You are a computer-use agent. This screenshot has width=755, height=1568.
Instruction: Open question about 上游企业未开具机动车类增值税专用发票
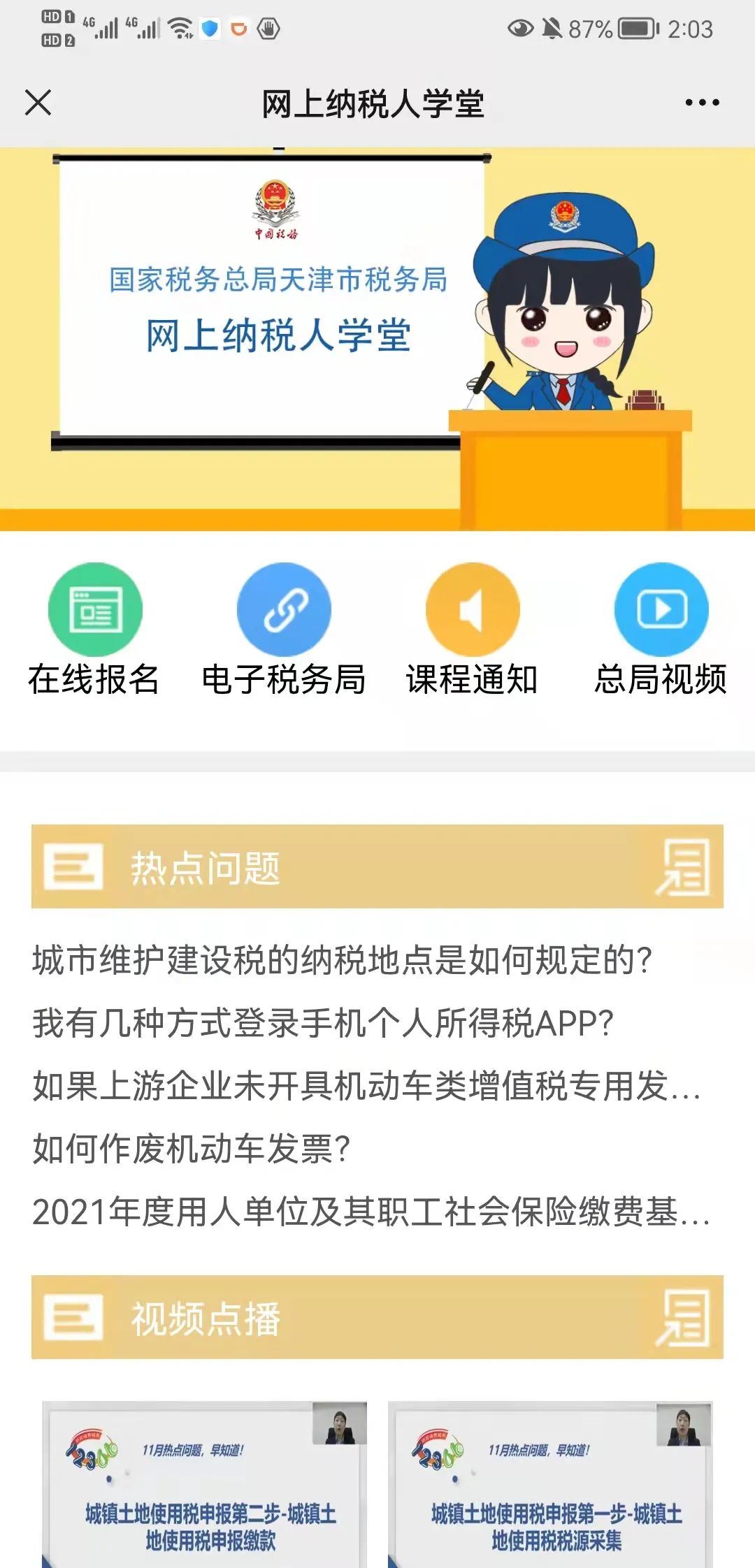367,1085
